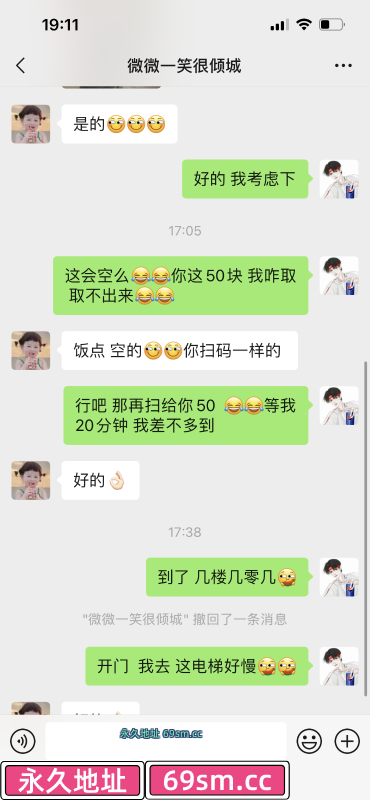
Task: Switch to voice message input
Action: [22, 741]
